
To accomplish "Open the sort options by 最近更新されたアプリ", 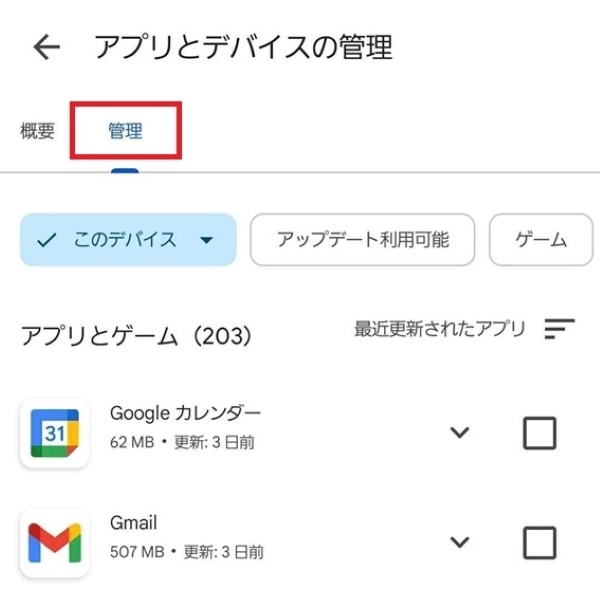I will pyautogui.click(x=560, y=329).
